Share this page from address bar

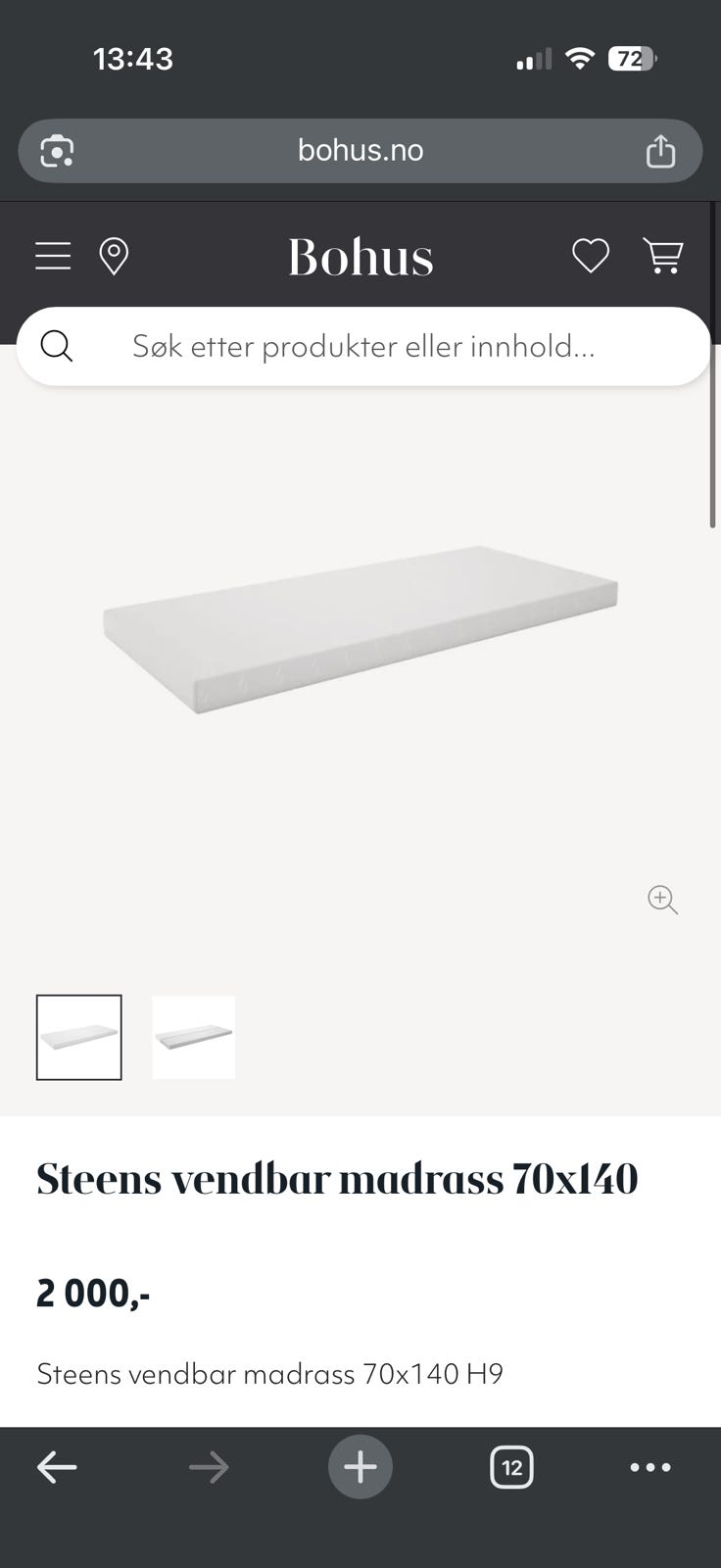click(x=661, y=151)
